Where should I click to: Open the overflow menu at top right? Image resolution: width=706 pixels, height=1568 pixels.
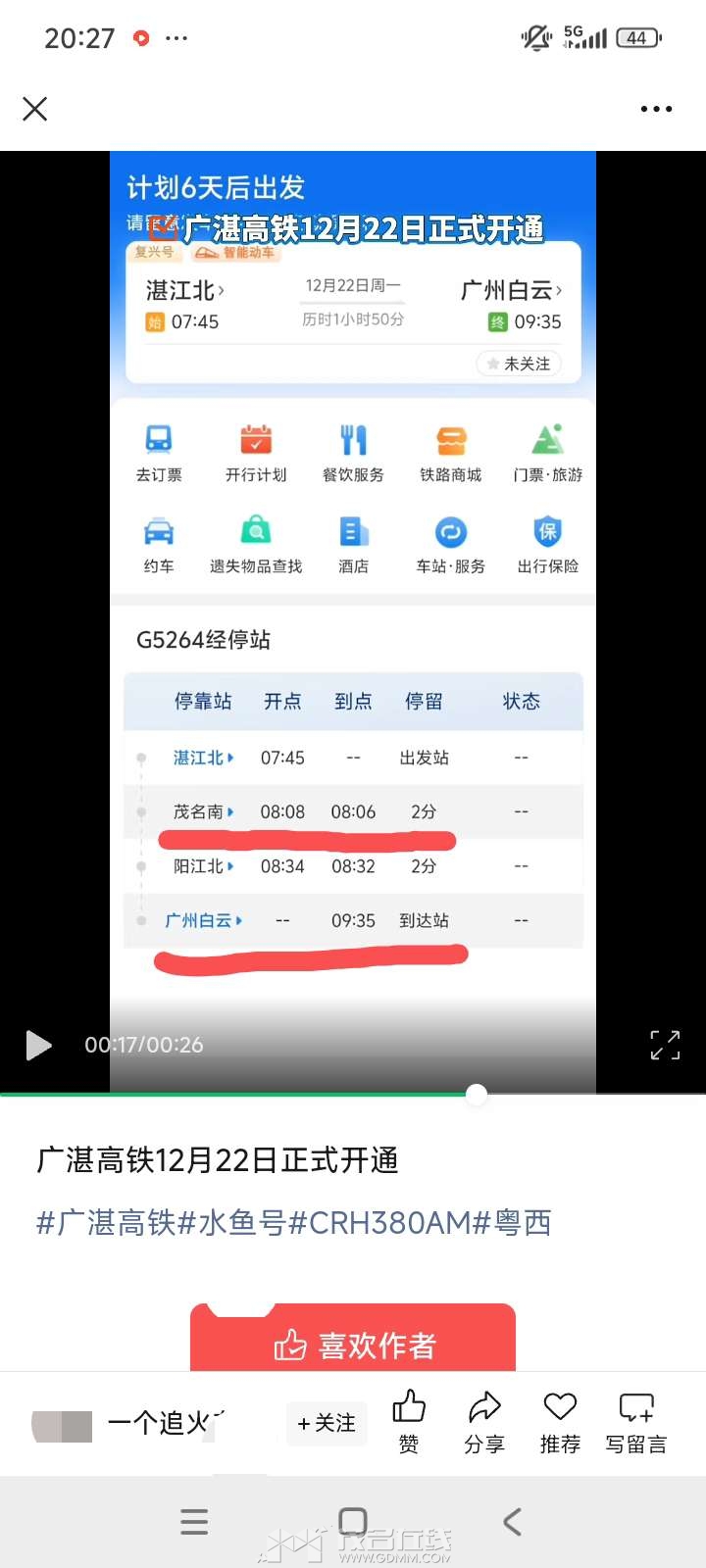(656, 109)
